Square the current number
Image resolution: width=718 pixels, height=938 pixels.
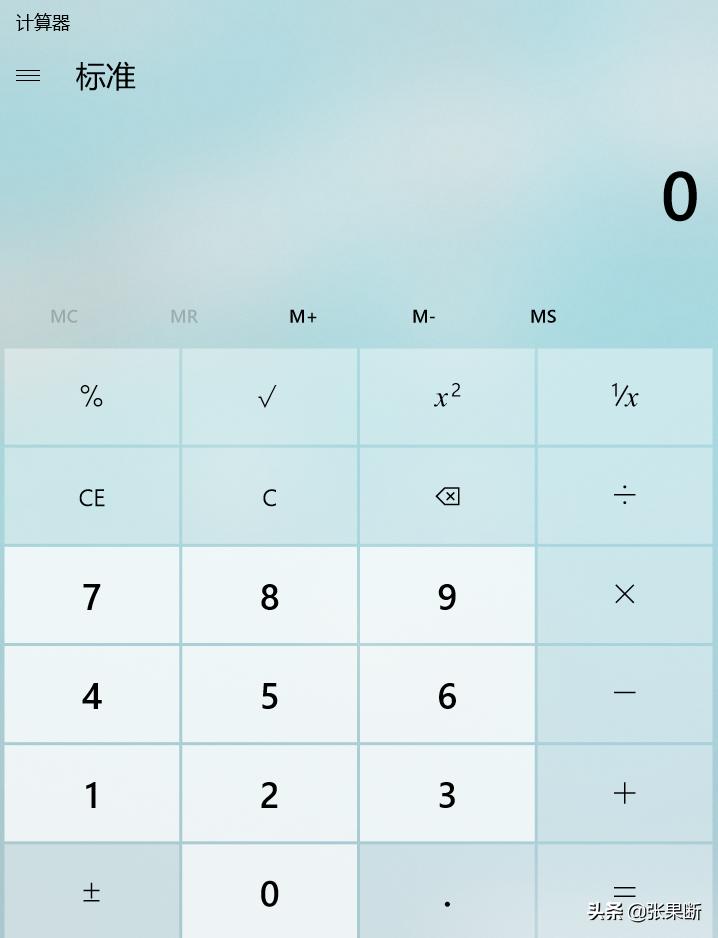point(447,397)
